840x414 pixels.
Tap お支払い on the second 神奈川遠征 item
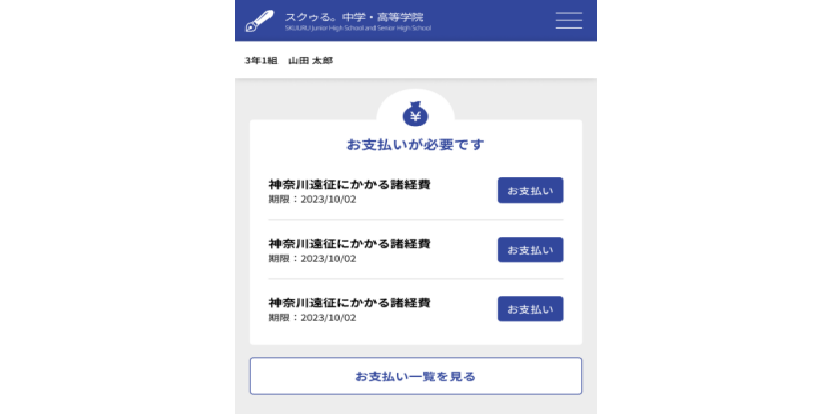(530, 249)
